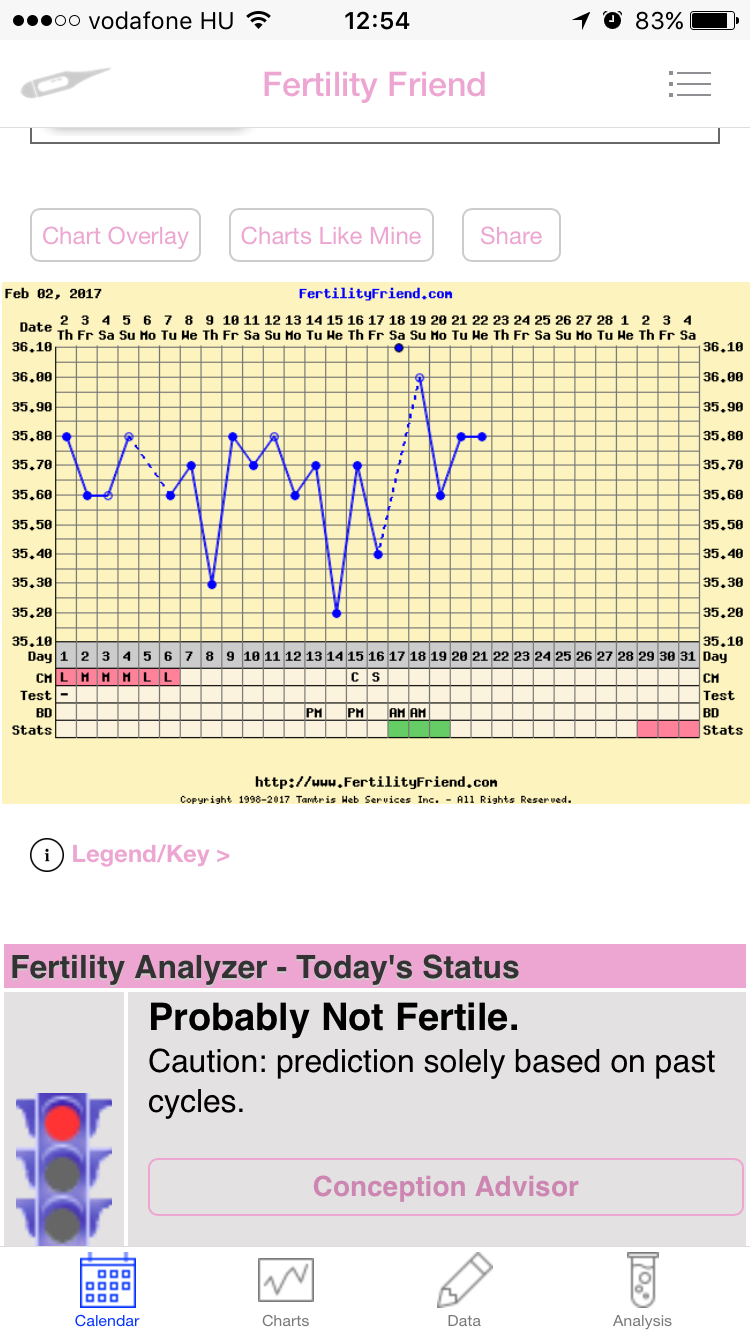The image size is (750, 1334).
Task: Share the fertility chart
Action: point(511,236)
